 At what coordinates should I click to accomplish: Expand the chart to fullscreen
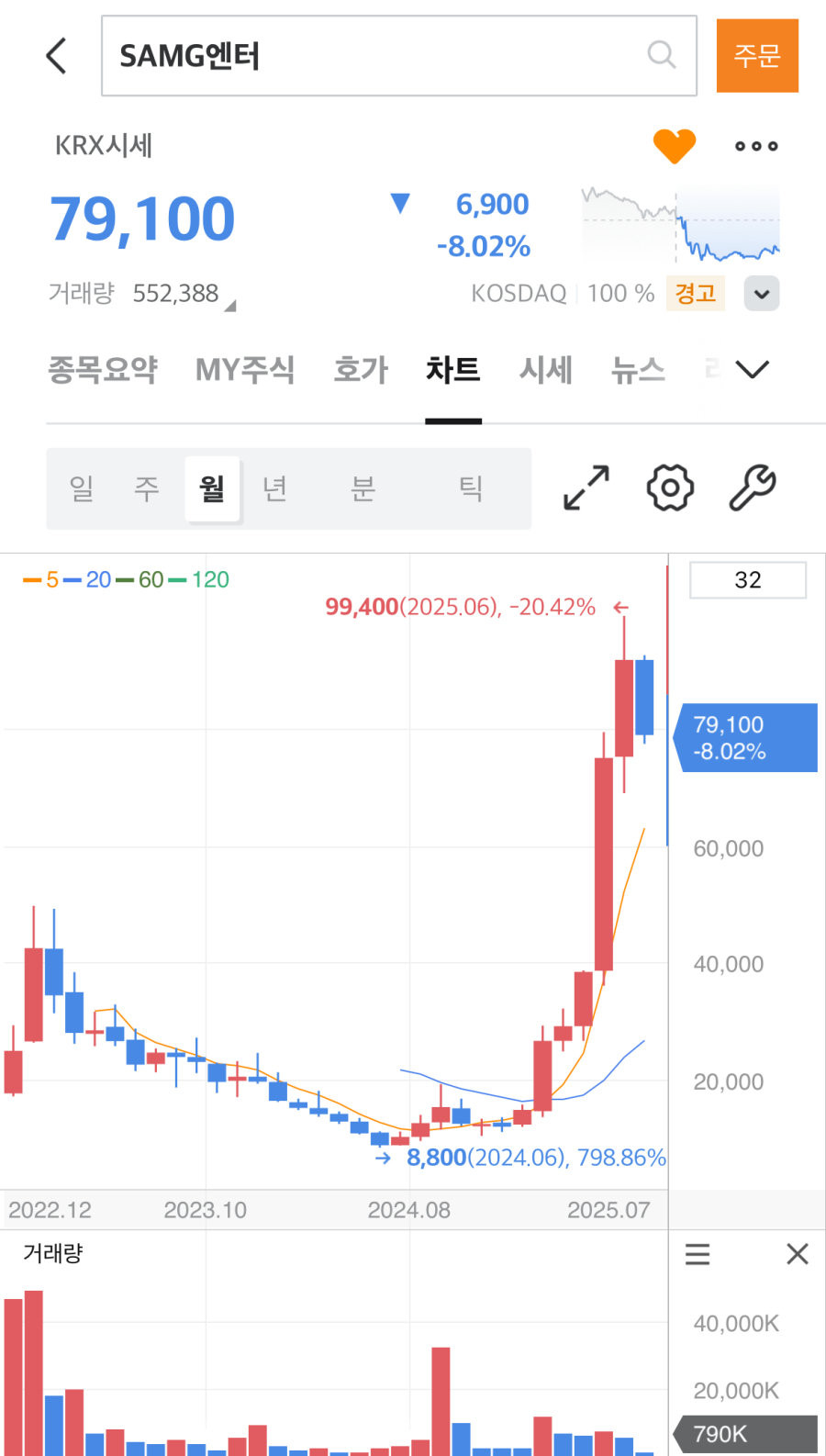[586, 487]
